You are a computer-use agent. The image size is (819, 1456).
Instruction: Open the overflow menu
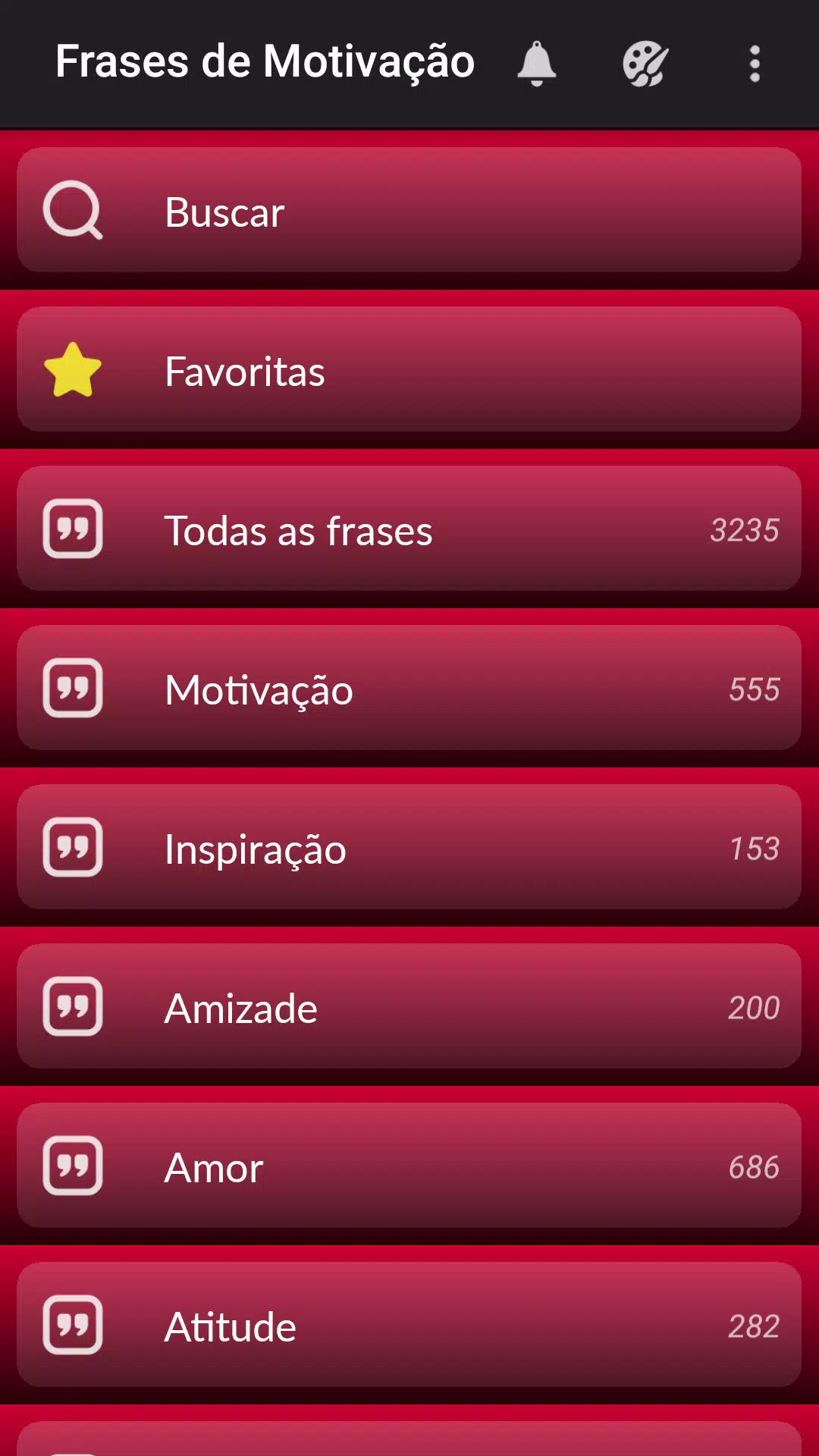coord(755,64)
